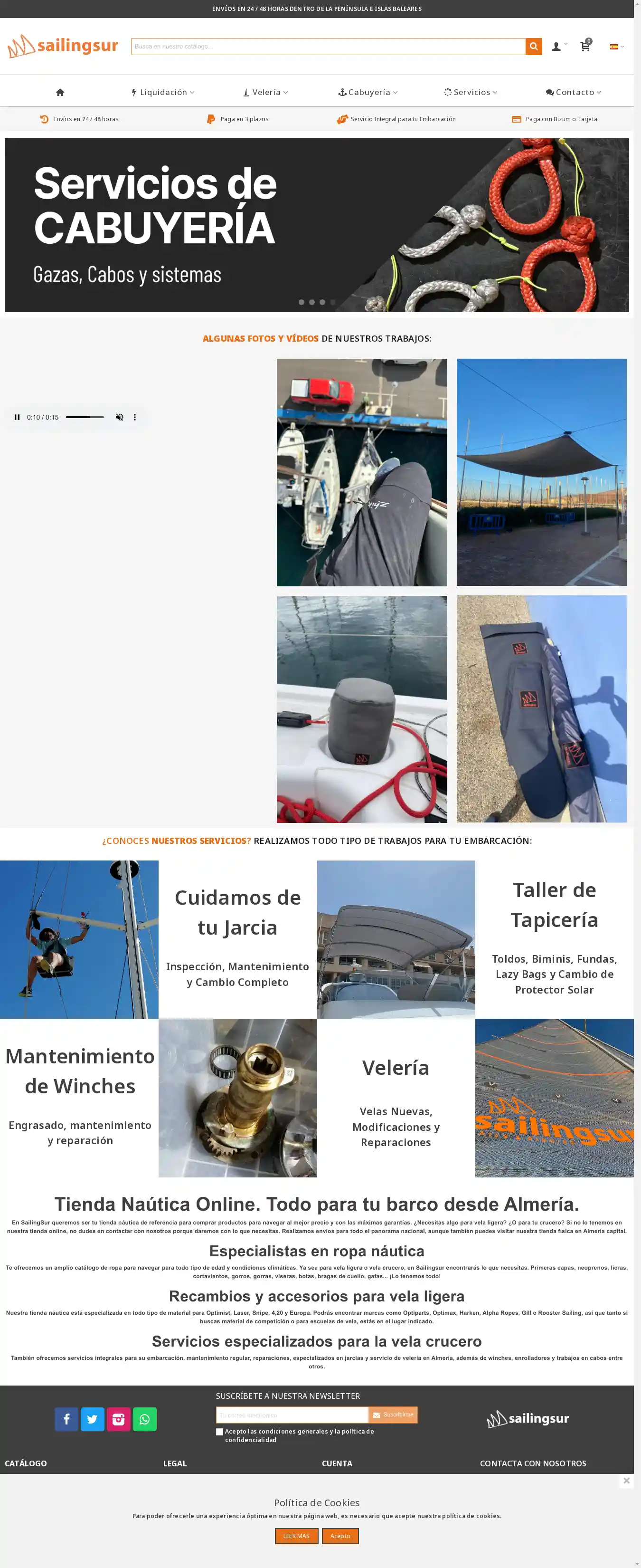
Task: Open the user account icon
Action: 556,46
